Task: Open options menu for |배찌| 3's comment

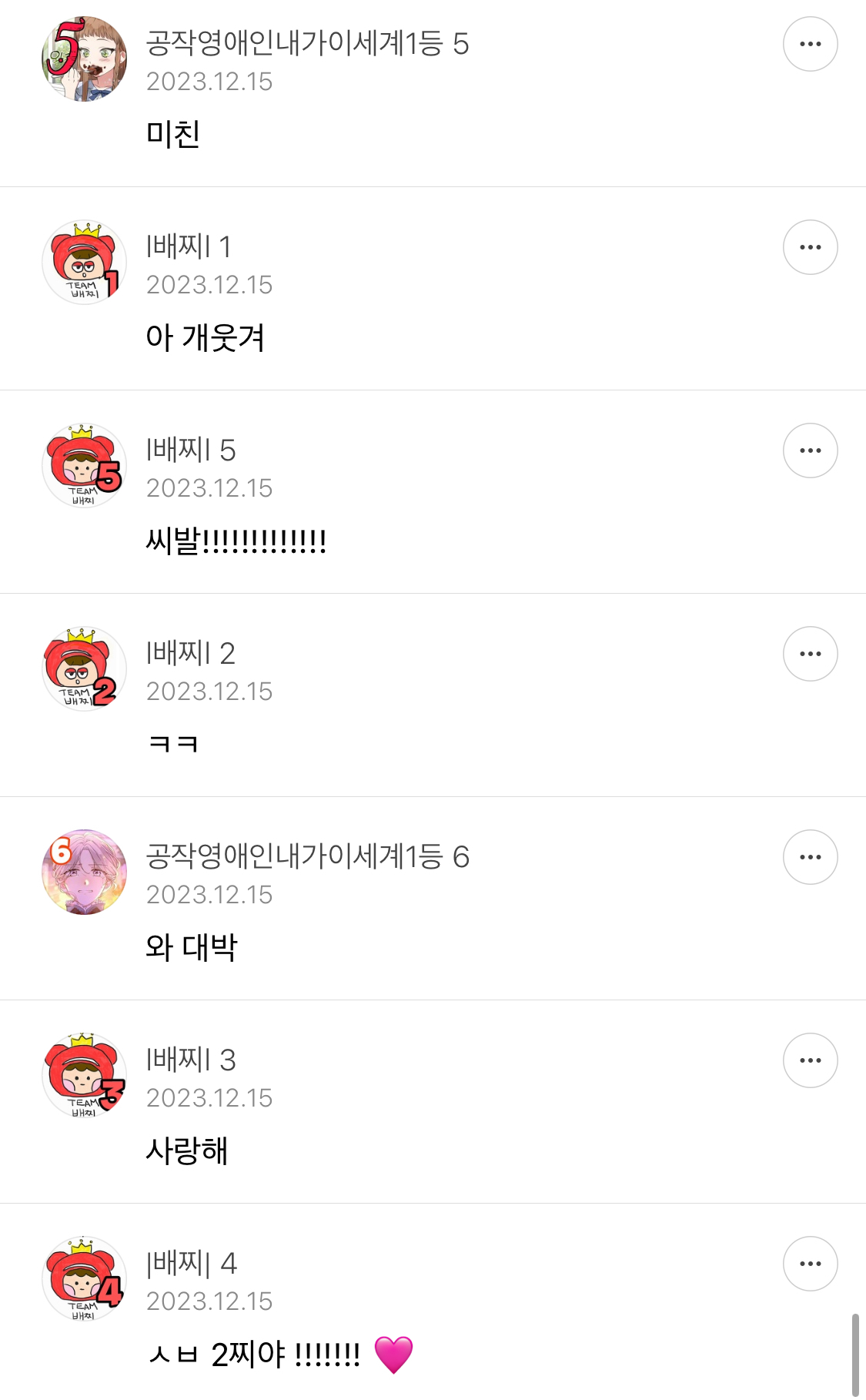Action: click(x=810, y=1058)
